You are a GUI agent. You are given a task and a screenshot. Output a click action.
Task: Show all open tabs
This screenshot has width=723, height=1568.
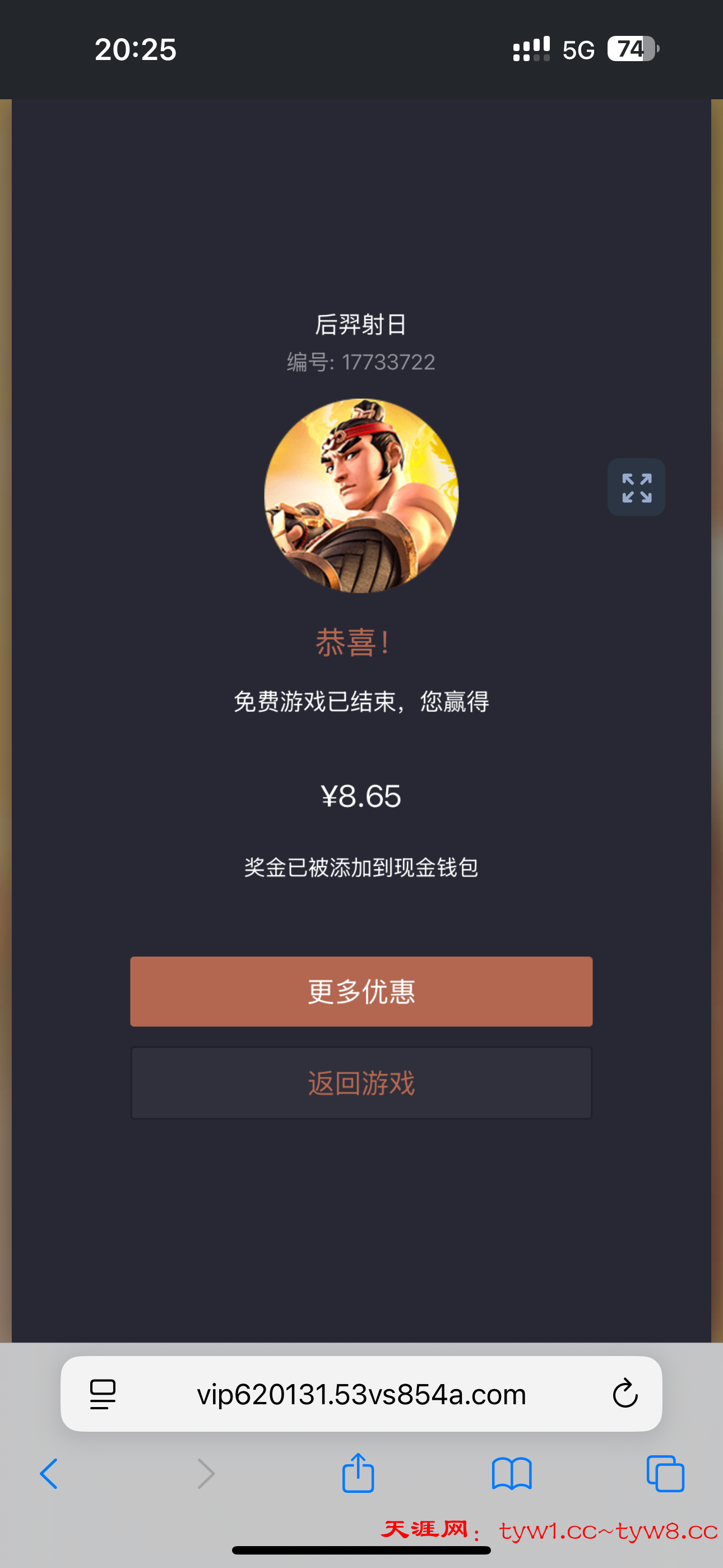click(x=665, y=1474)
